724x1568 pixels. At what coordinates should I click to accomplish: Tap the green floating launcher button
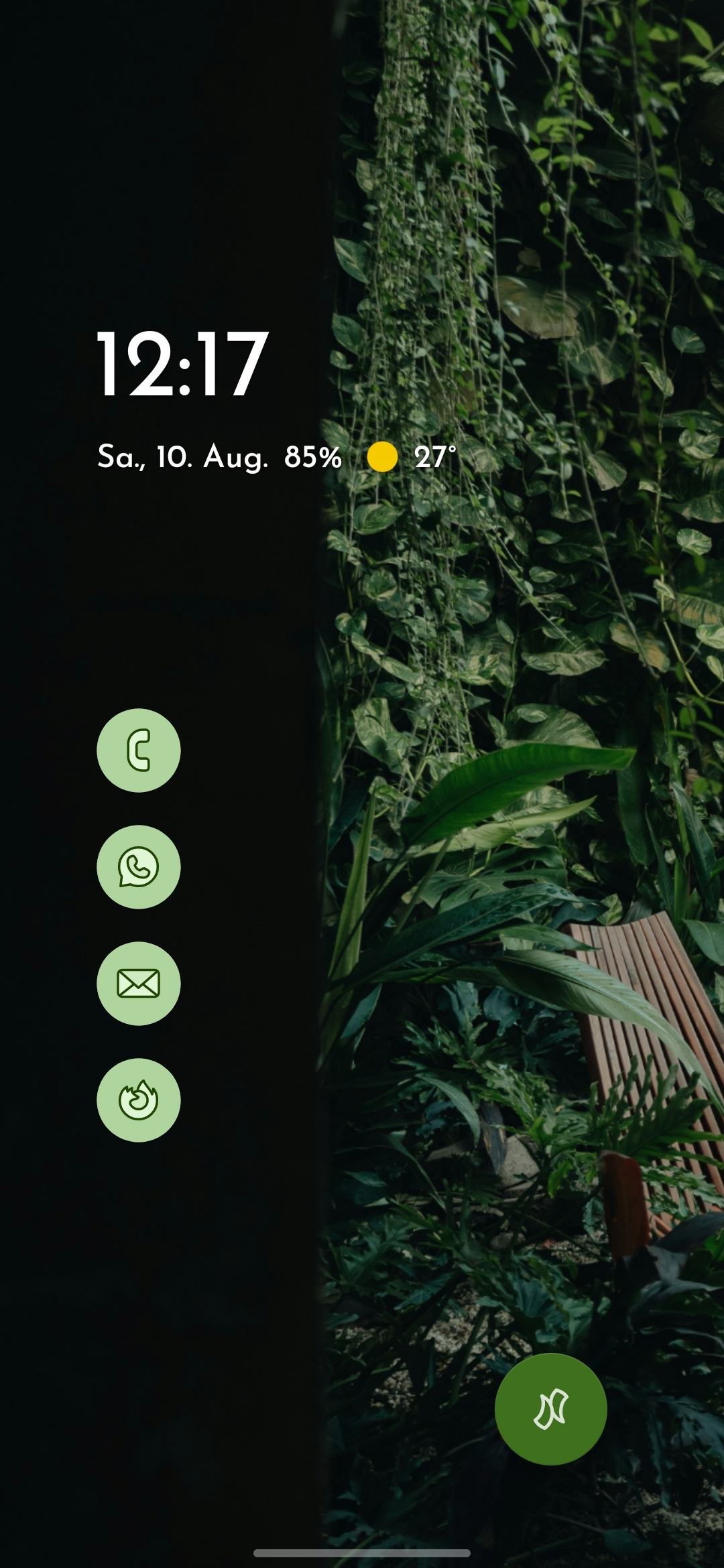[551, 1409]
